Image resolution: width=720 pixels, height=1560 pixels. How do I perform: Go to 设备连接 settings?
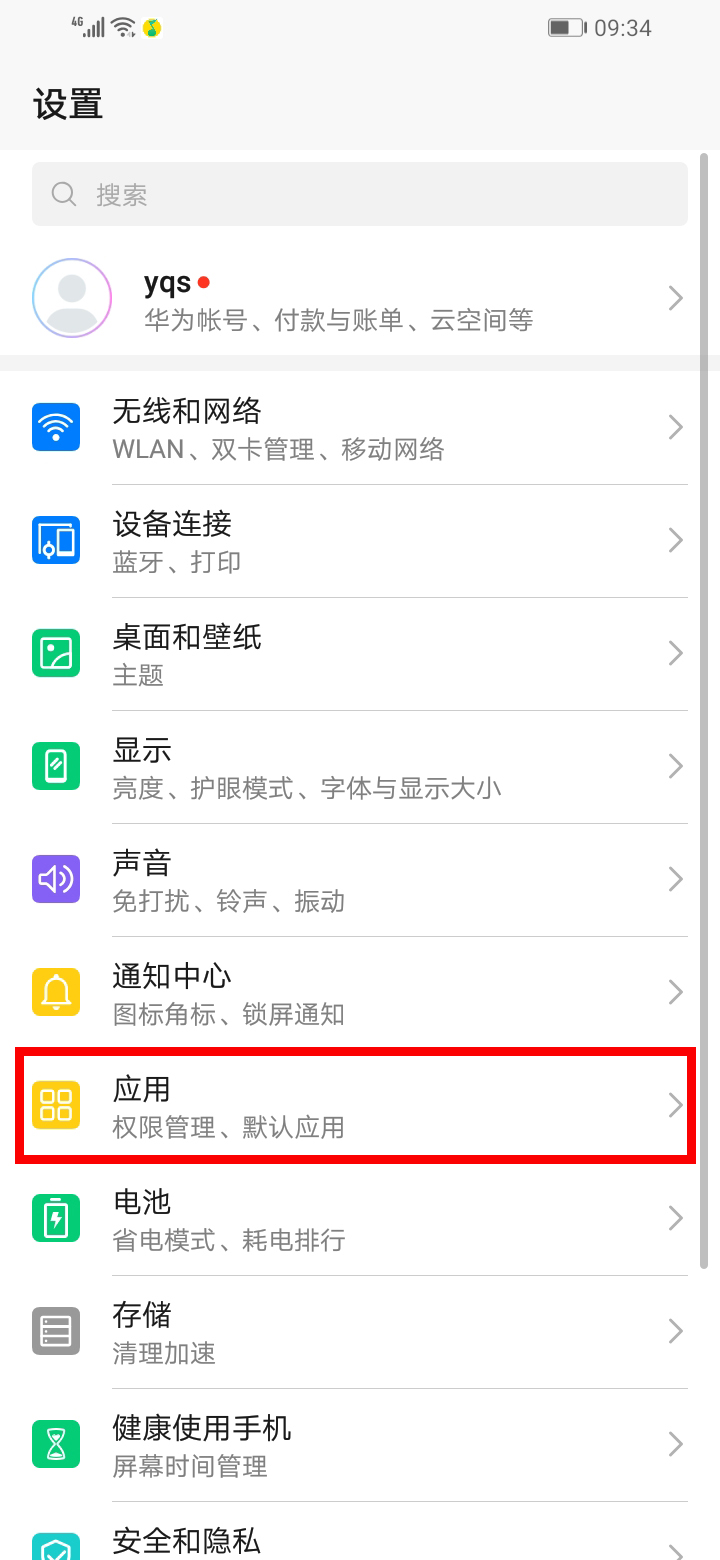(360, 541)
